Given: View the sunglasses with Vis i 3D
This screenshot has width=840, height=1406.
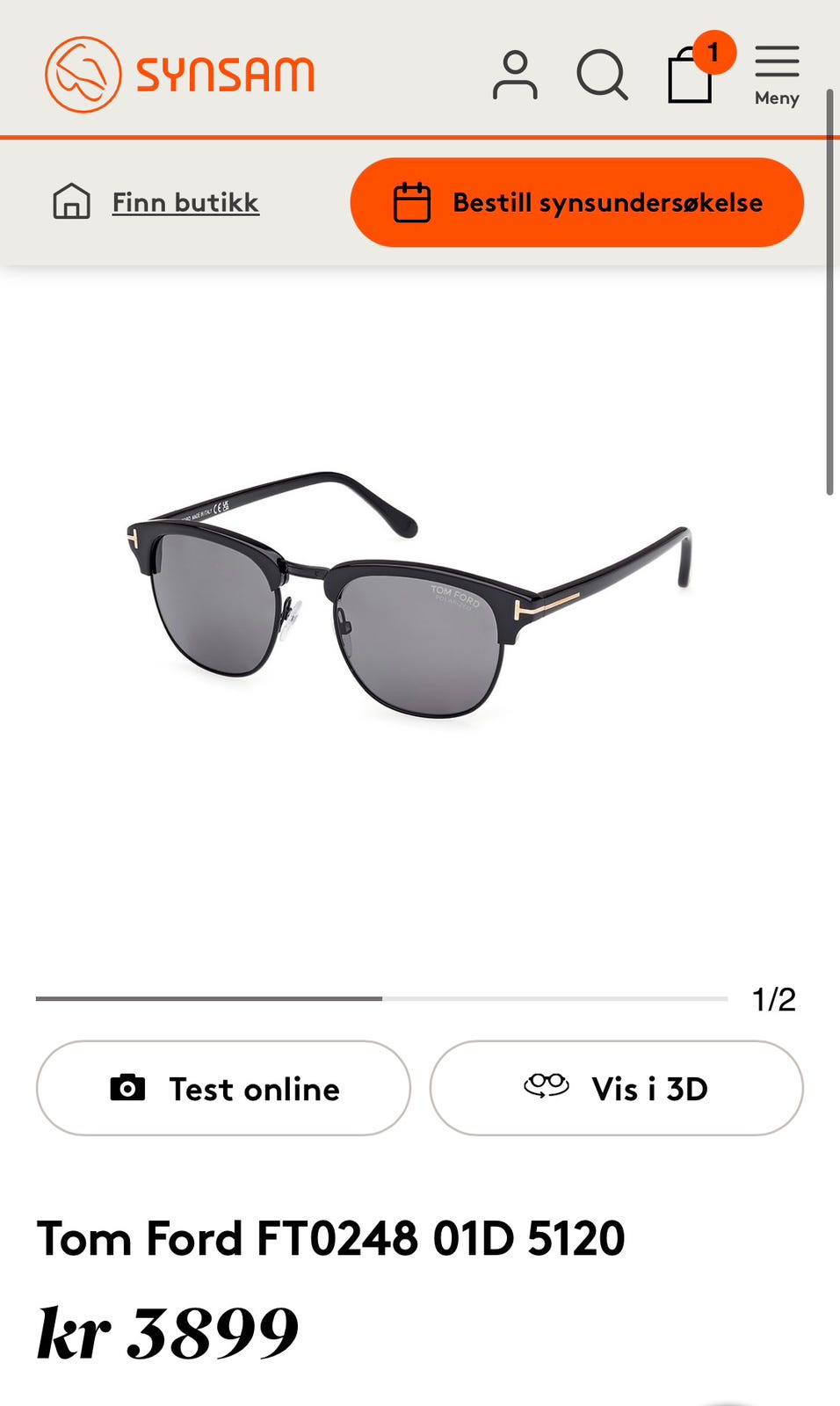Looking at the screenshot, I should pyautogui.click(x=617, y=1088).
